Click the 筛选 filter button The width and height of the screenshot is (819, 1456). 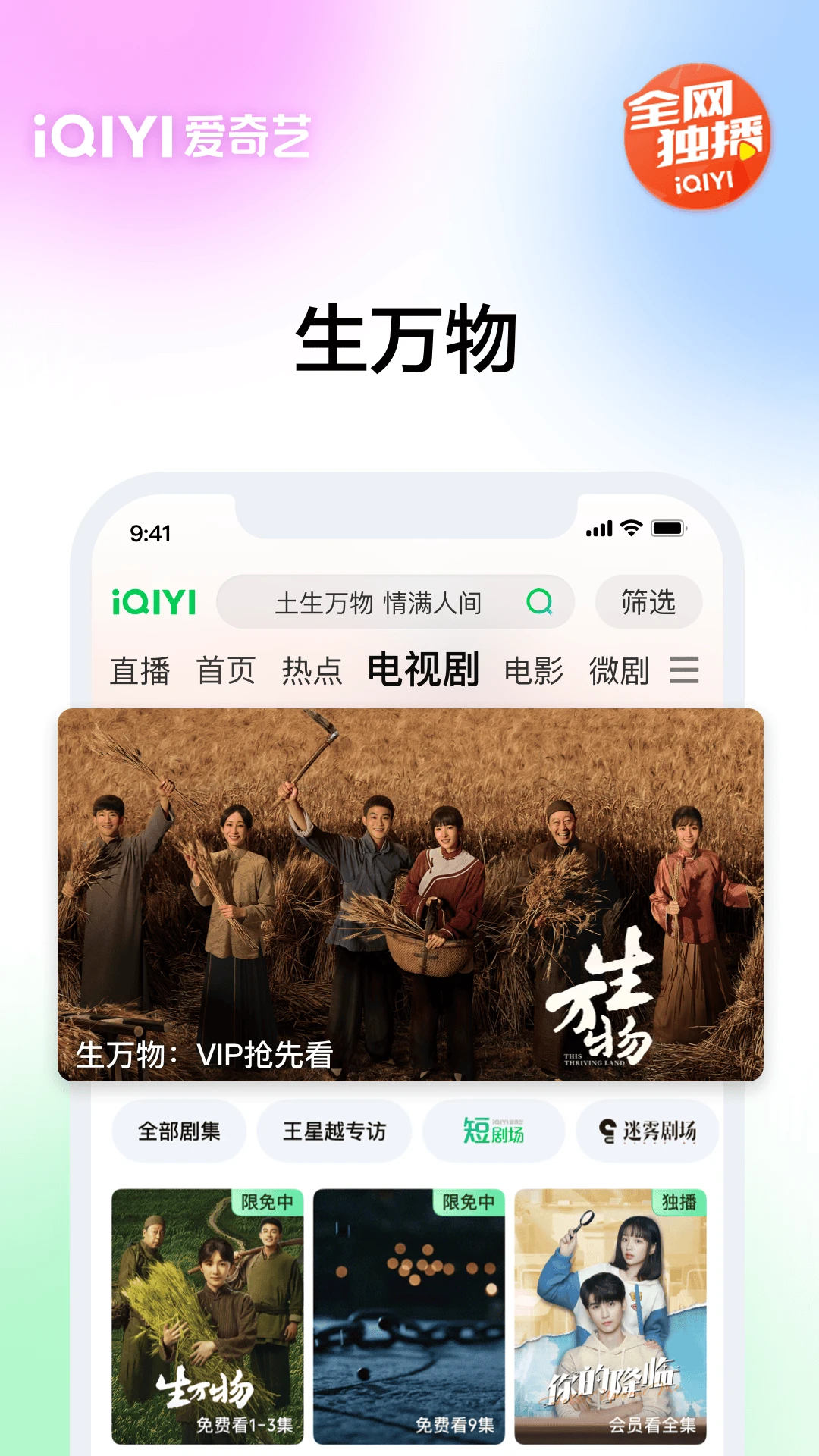click(648, 603)
